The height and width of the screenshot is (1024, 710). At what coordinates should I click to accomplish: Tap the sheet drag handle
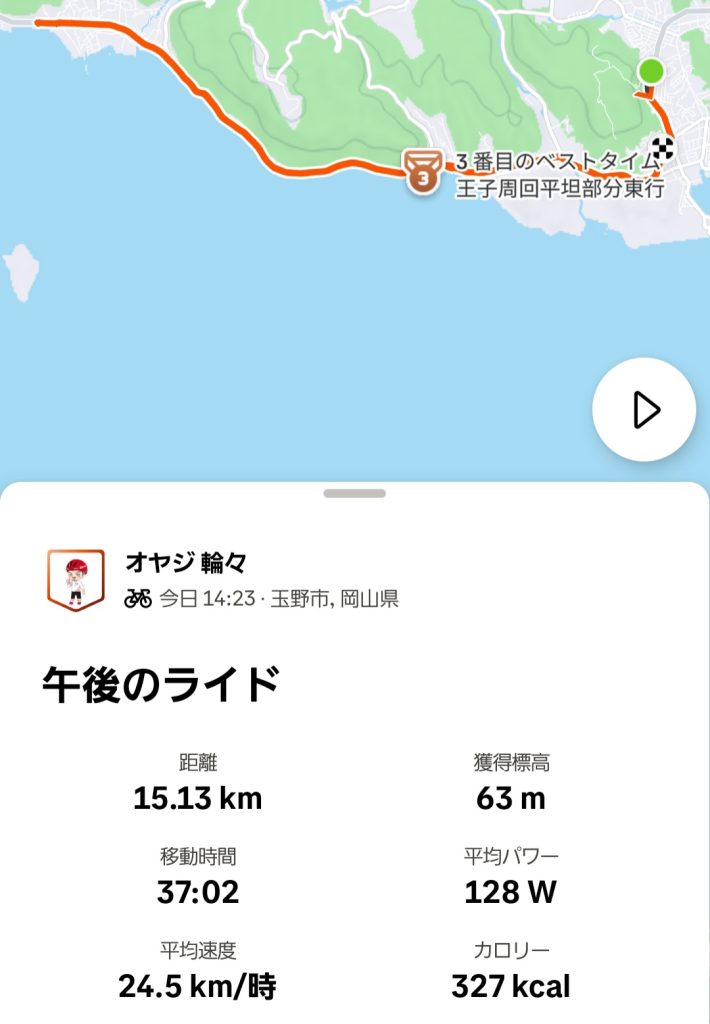[355, 493]
